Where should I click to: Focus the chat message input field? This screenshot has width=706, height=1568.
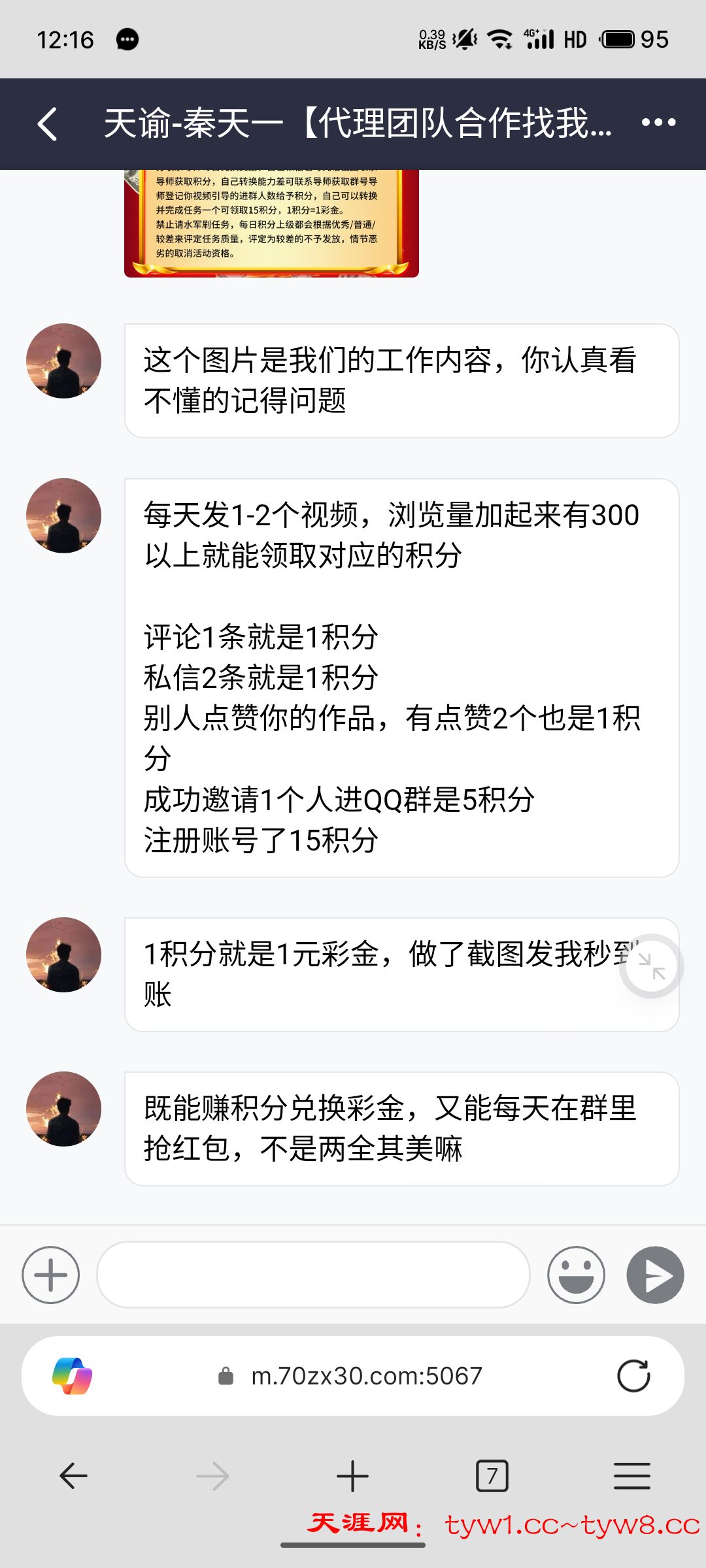(x=313, y=1275)
